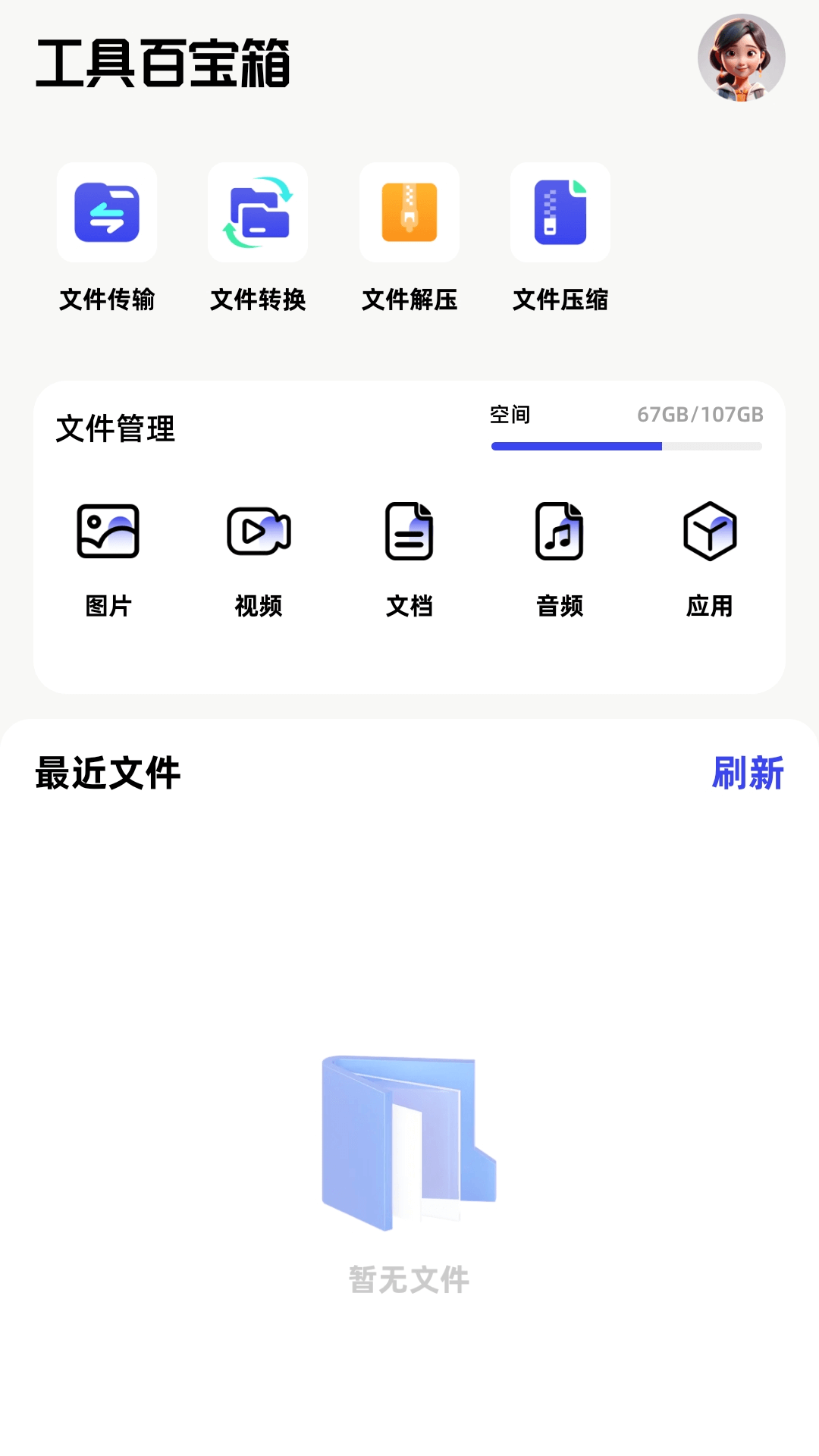Image resolution: width=819 pixels, height=1456 pixels.
Task: Click the 67GB/107GB storage label
Action: [699, 415]
